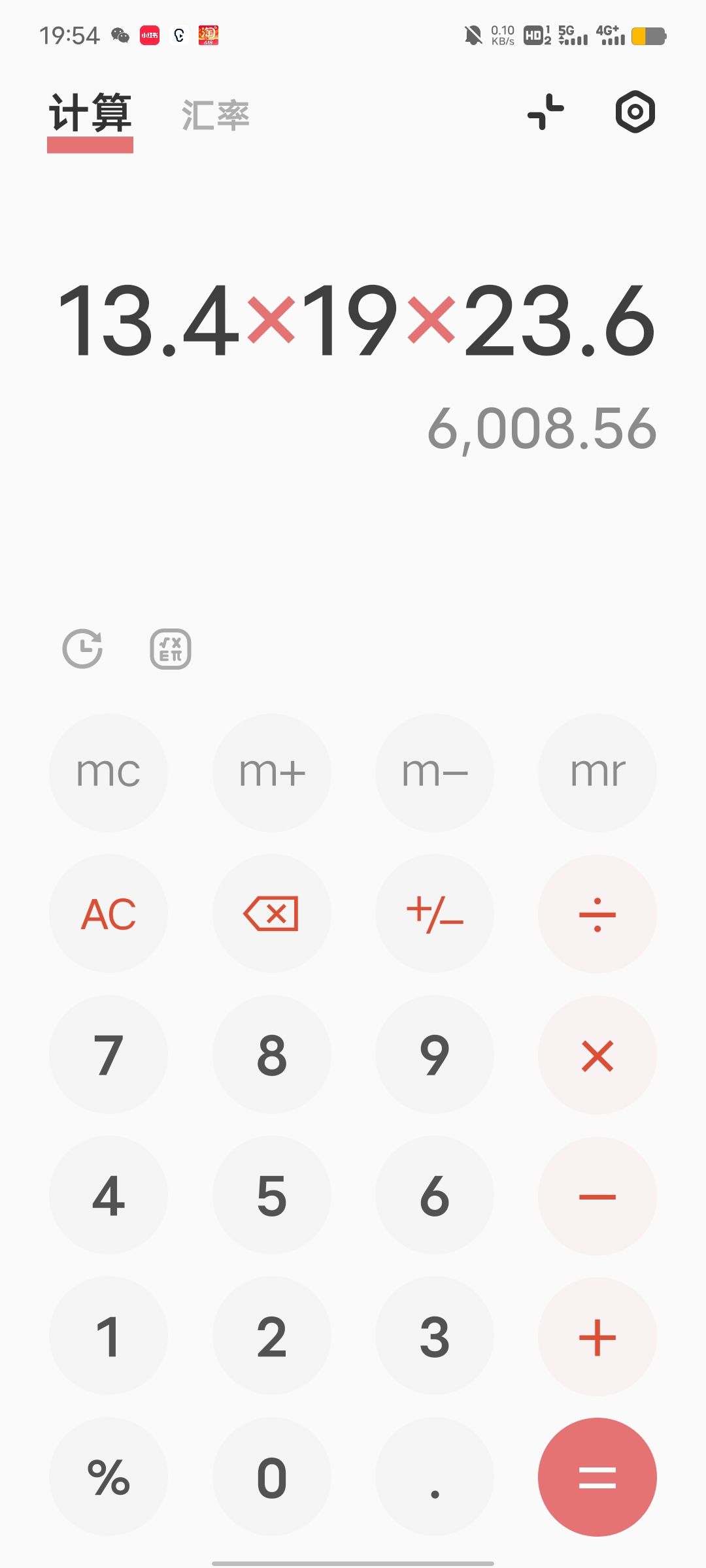
Task: Open the scientific functions keypad
Action: tap(171, 649)
